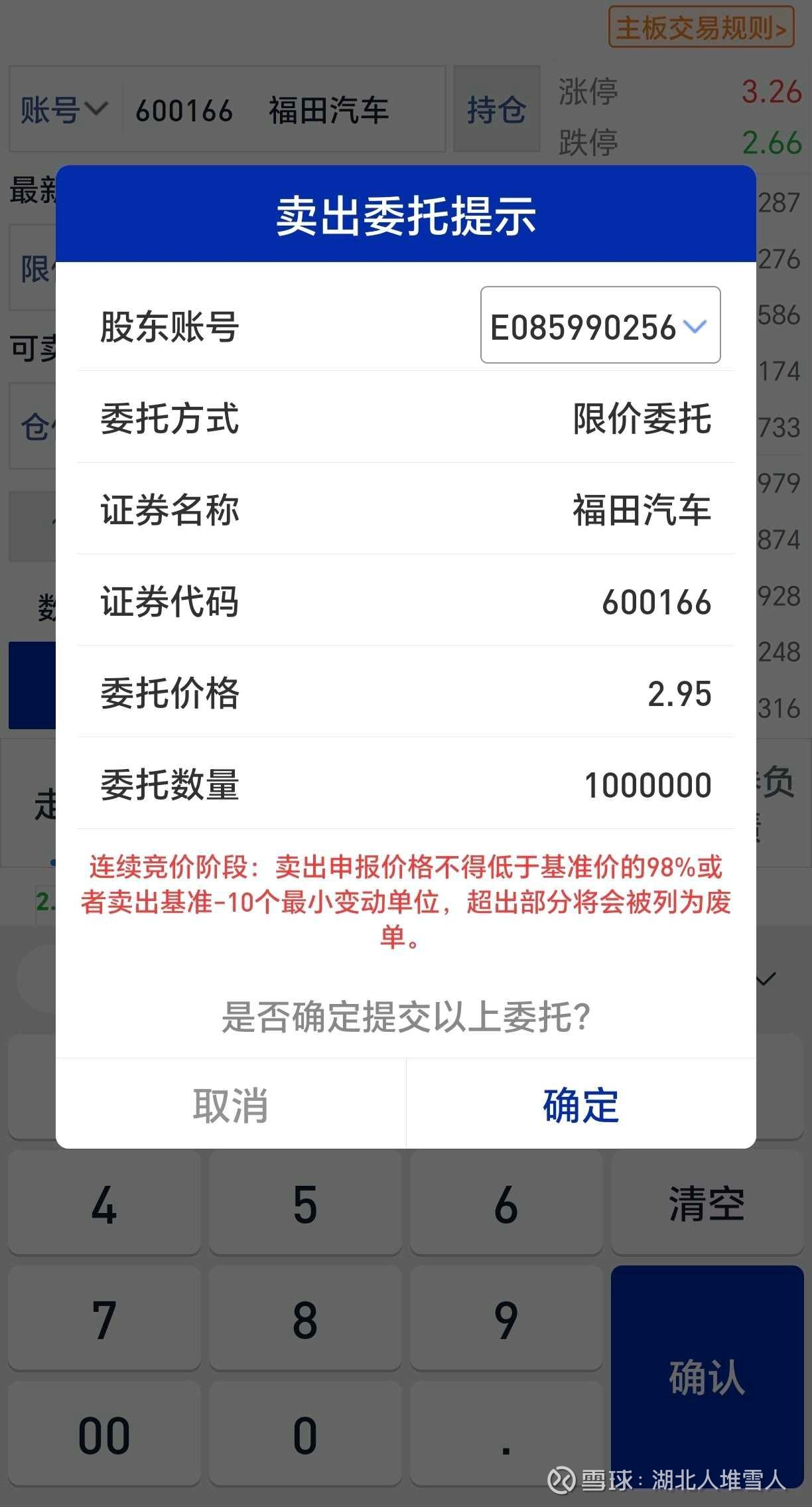Image resolution: width=812 pixels, height=1507 pixels.
Task: Tap the number 9 key
Action: 506,1319
